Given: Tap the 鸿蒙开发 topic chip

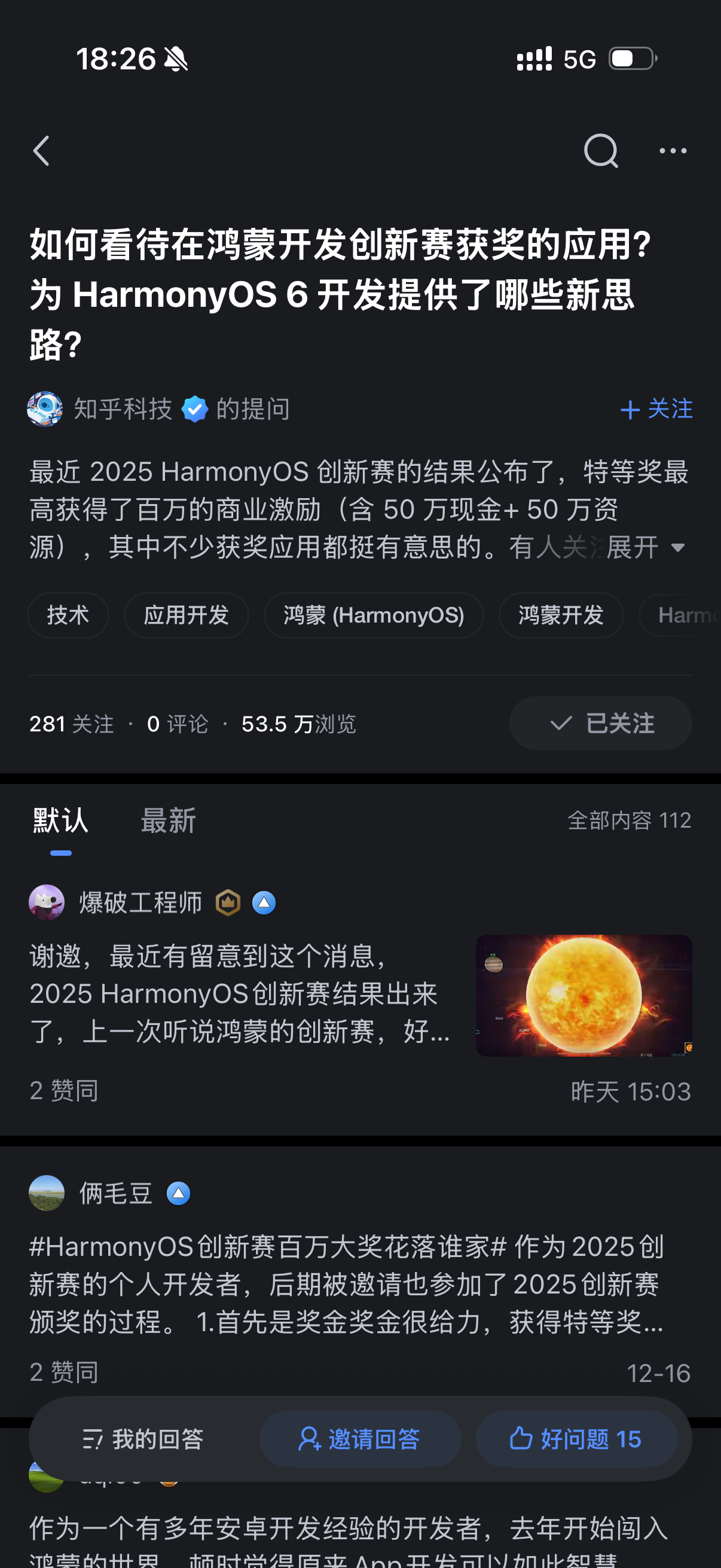Looking at the screenshot, I should click(x=560, y=615).
